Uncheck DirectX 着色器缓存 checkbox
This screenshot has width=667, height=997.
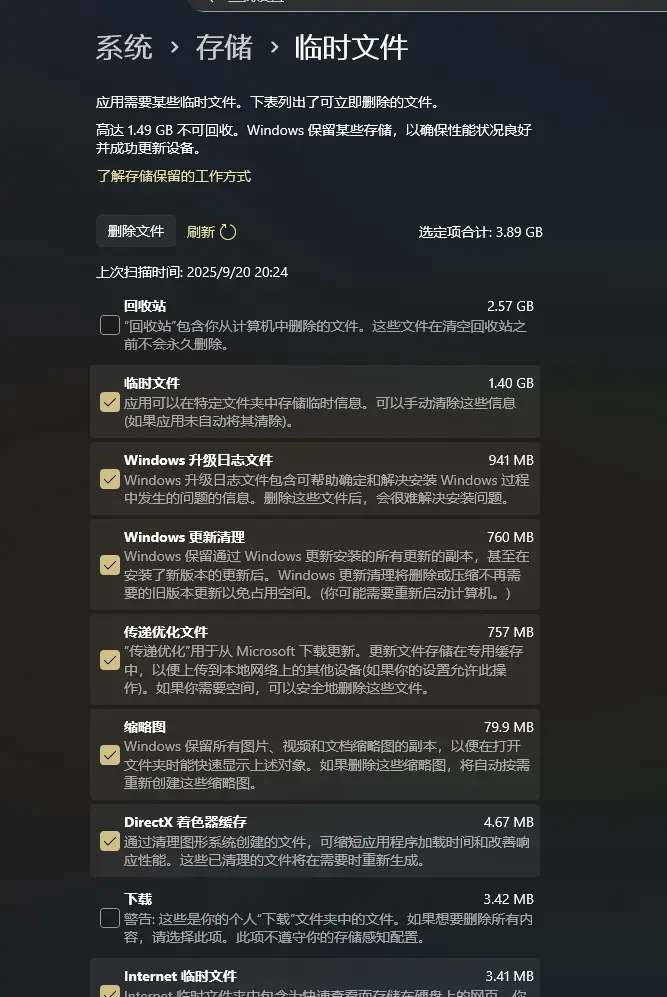click(110, 841)
